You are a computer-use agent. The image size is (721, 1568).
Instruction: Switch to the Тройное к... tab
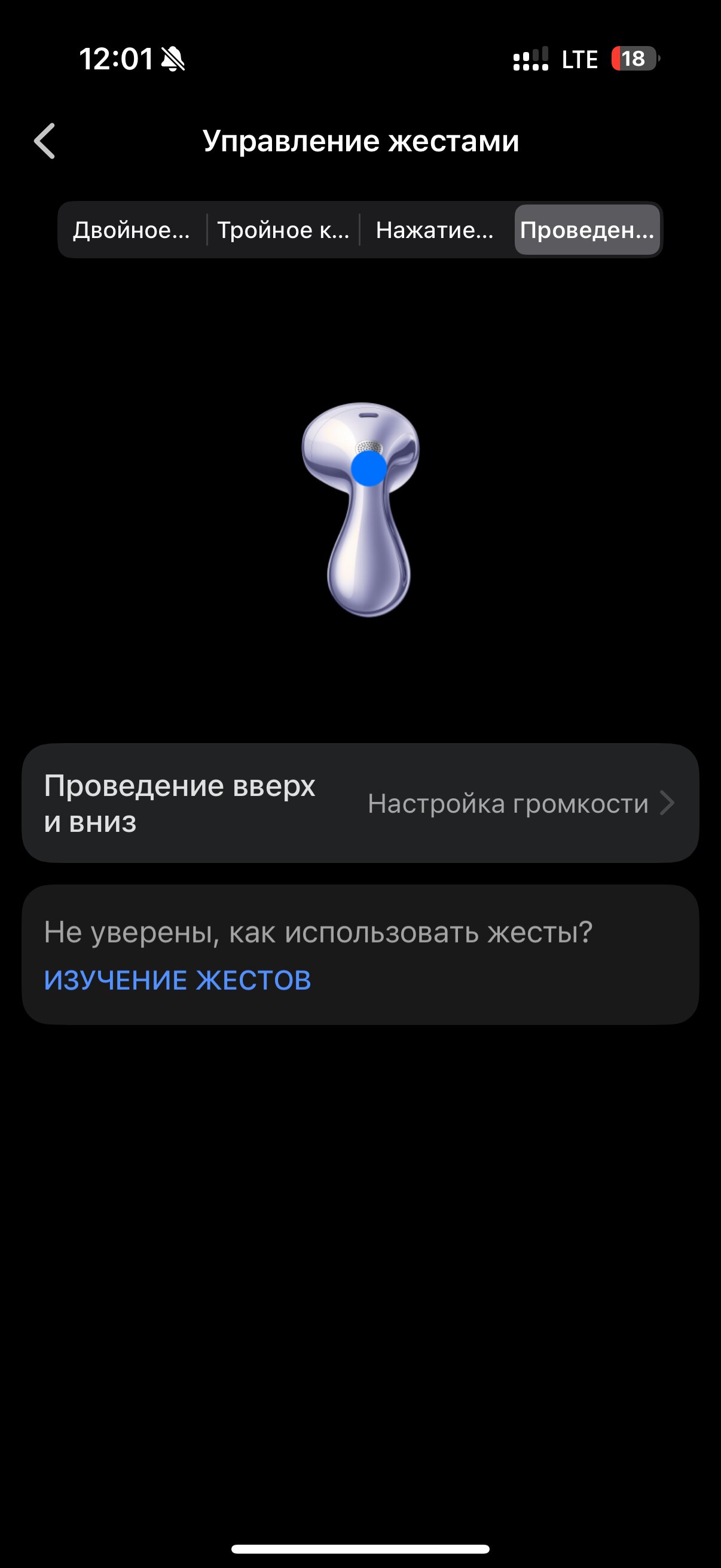283,230
